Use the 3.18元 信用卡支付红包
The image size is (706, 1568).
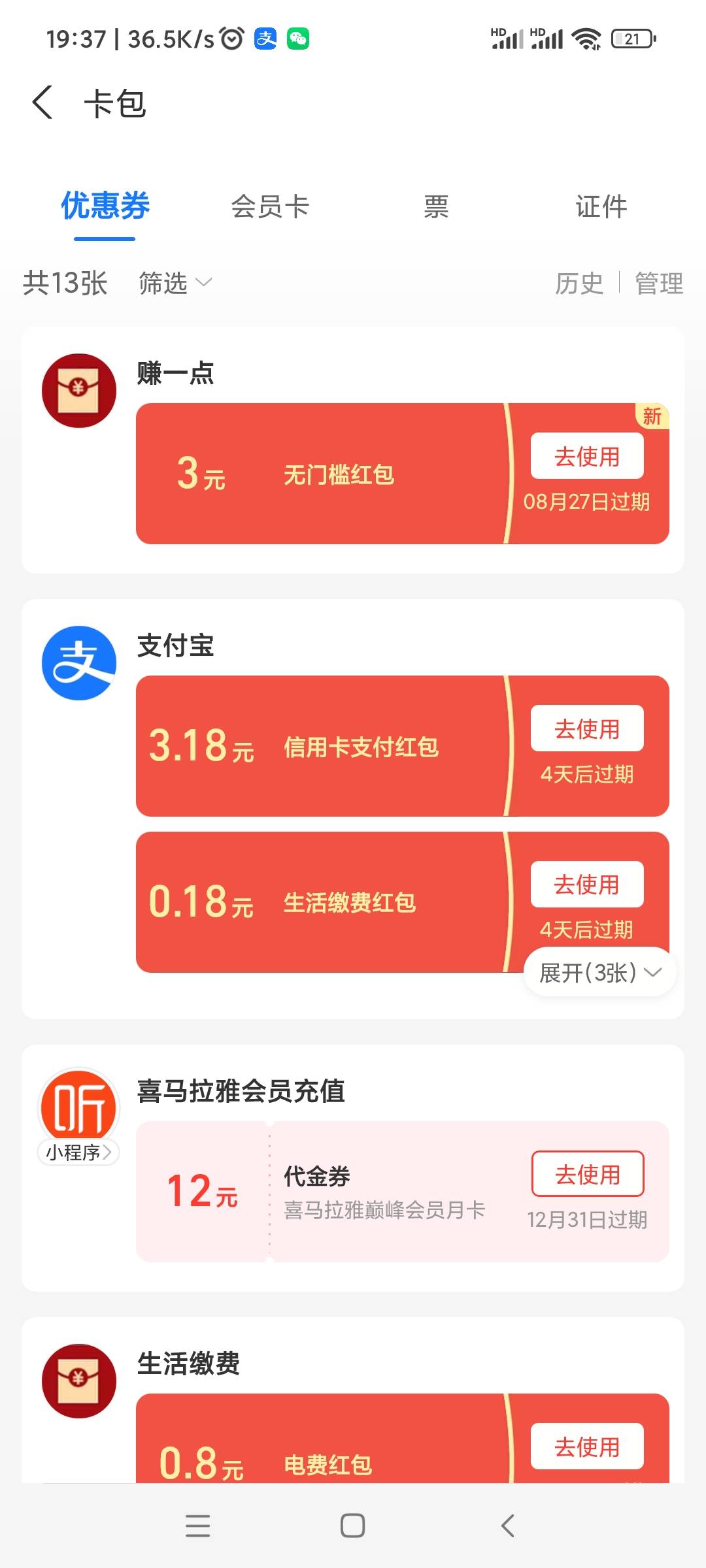coord(587,728)
